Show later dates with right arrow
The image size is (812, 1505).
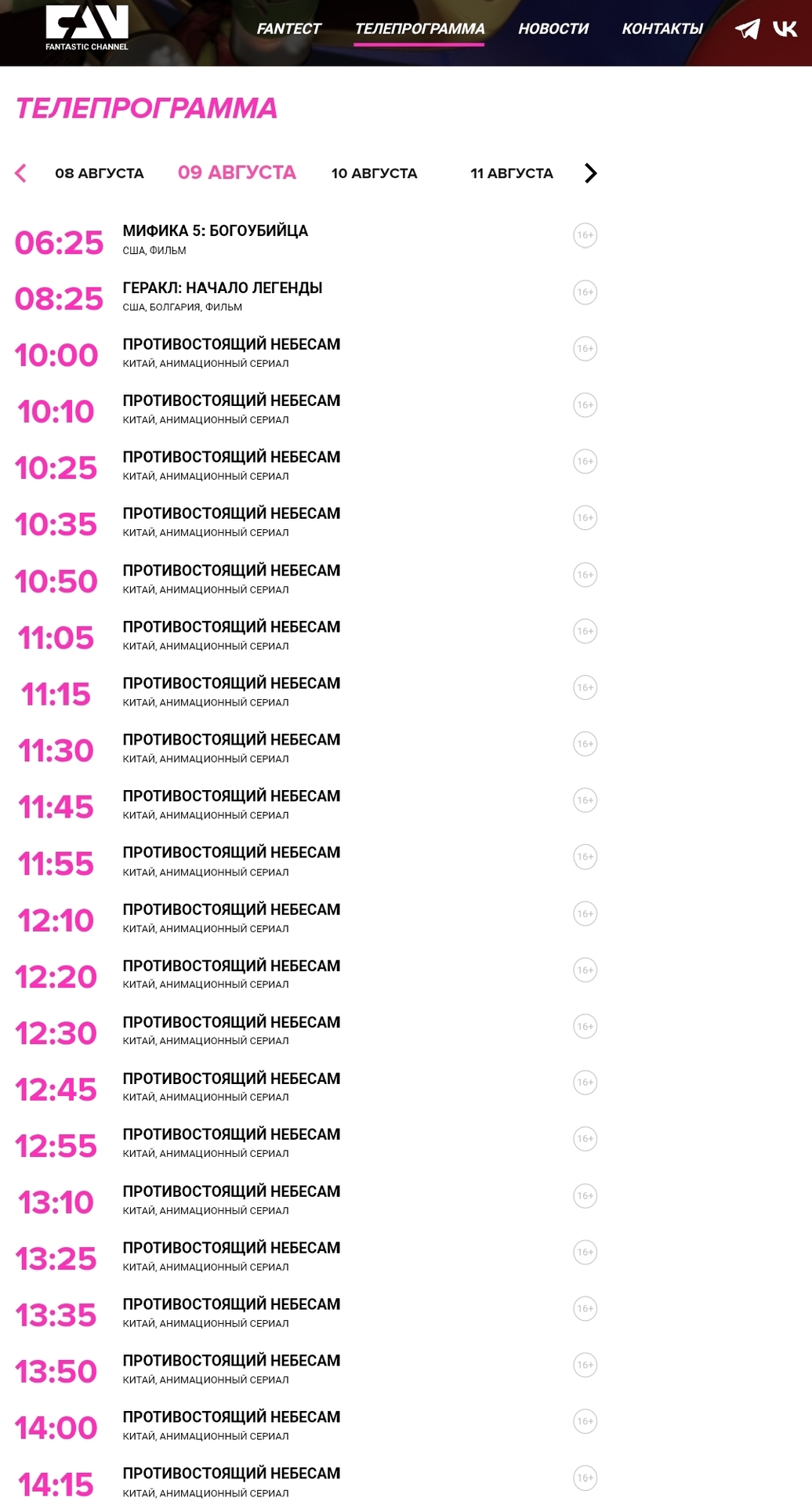(591, 173)
